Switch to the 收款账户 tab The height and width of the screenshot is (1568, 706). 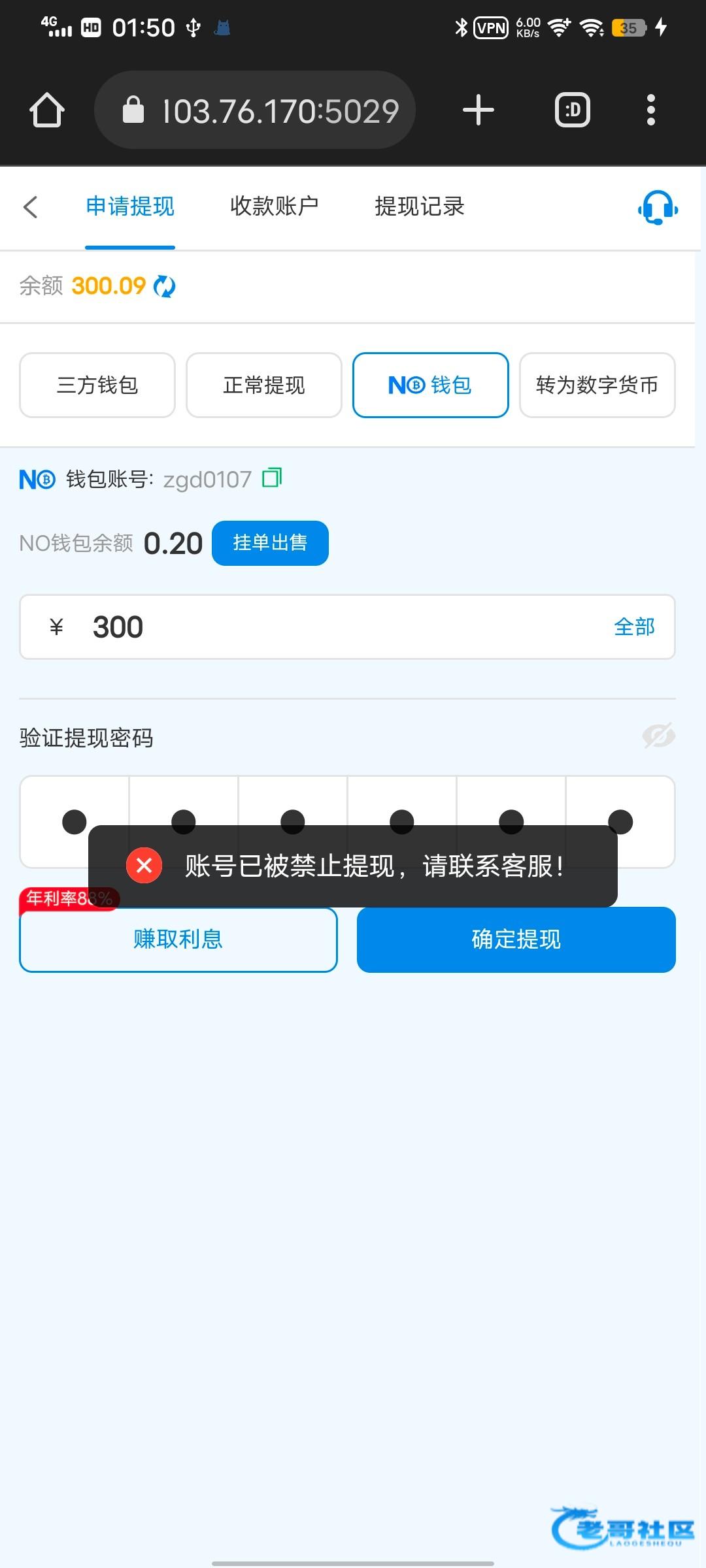[274, 206]
